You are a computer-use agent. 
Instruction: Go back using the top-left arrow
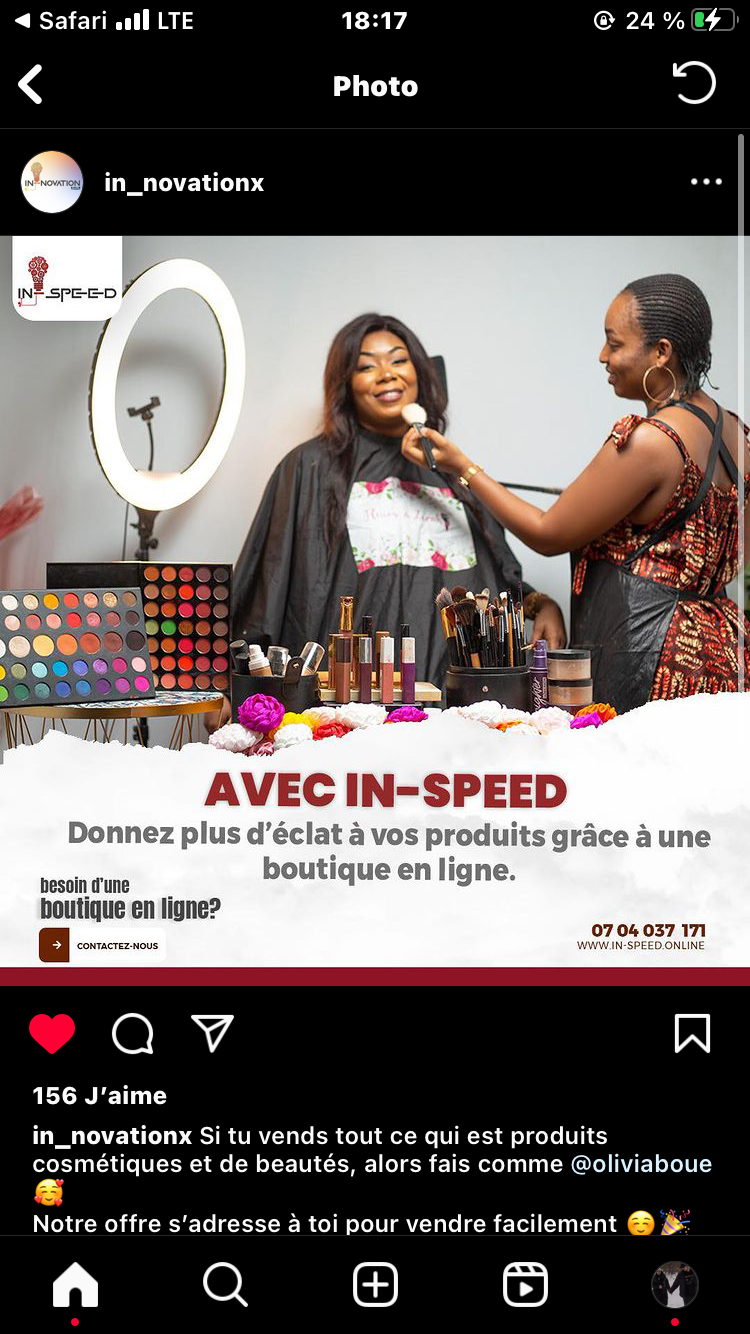click(30, 85)
